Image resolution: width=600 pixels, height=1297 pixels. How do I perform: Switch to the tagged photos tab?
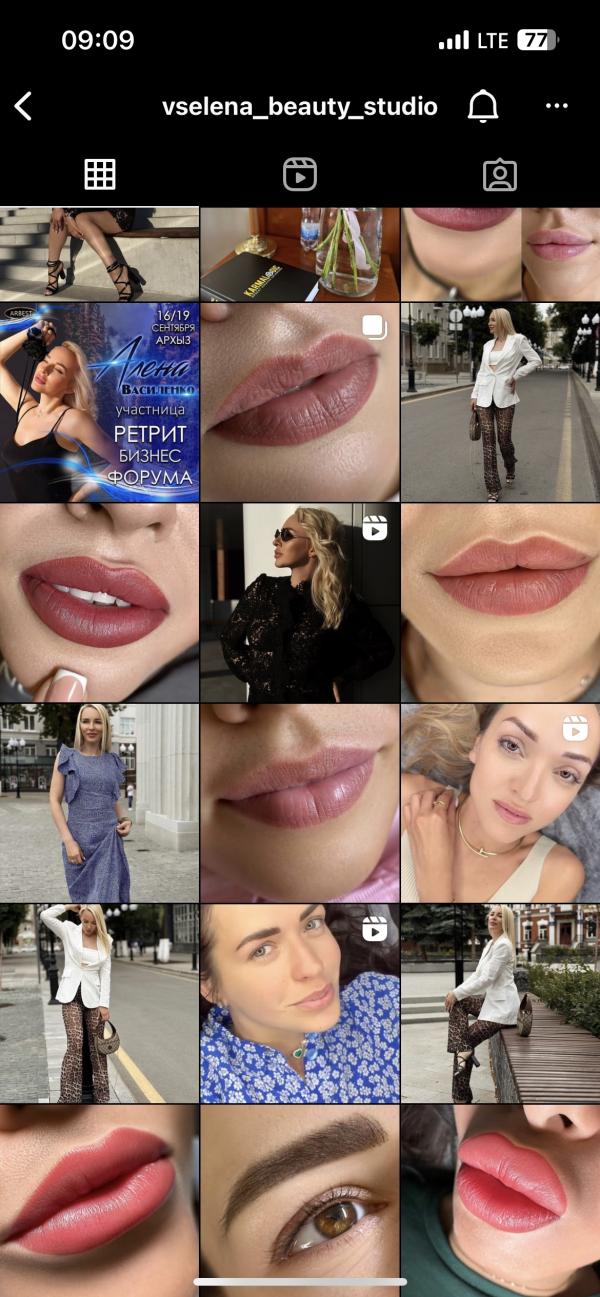click(499, 174)
